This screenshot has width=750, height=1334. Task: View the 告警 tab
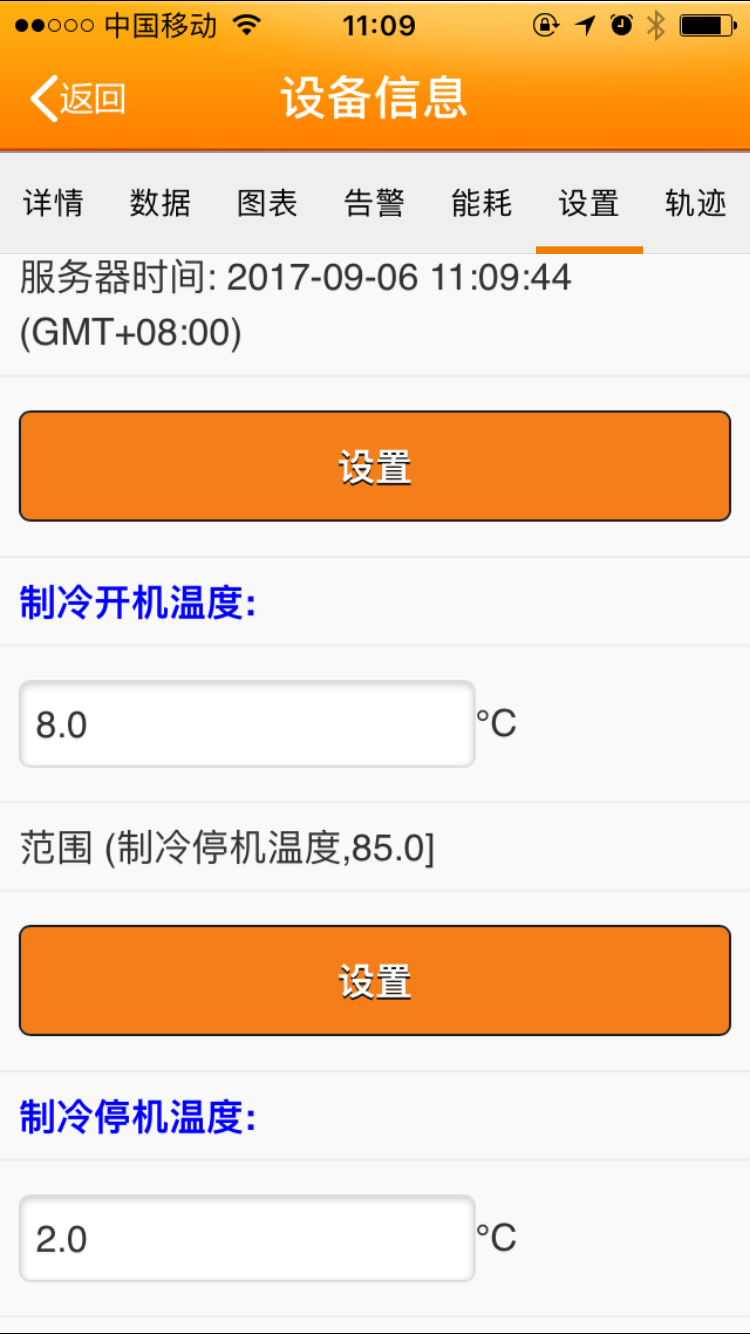click(374, 203)
